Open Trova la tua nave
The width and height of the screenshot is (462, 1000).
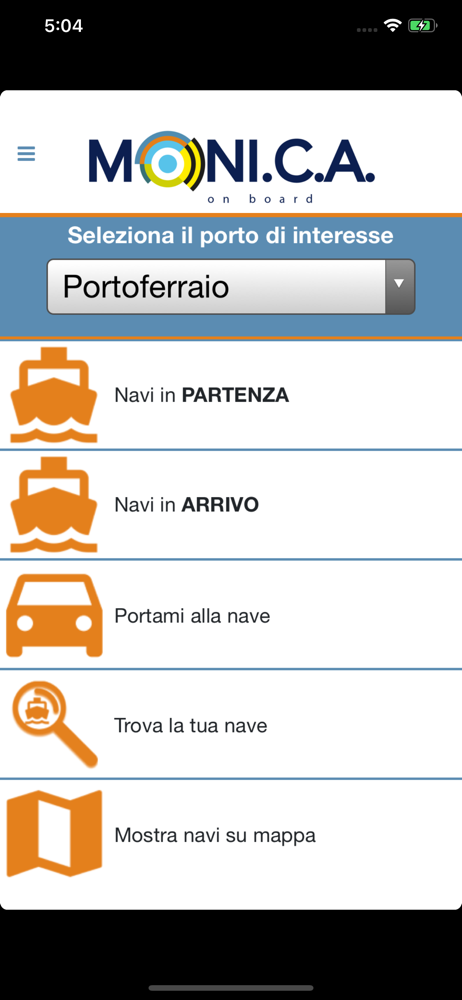click(231, 725)
